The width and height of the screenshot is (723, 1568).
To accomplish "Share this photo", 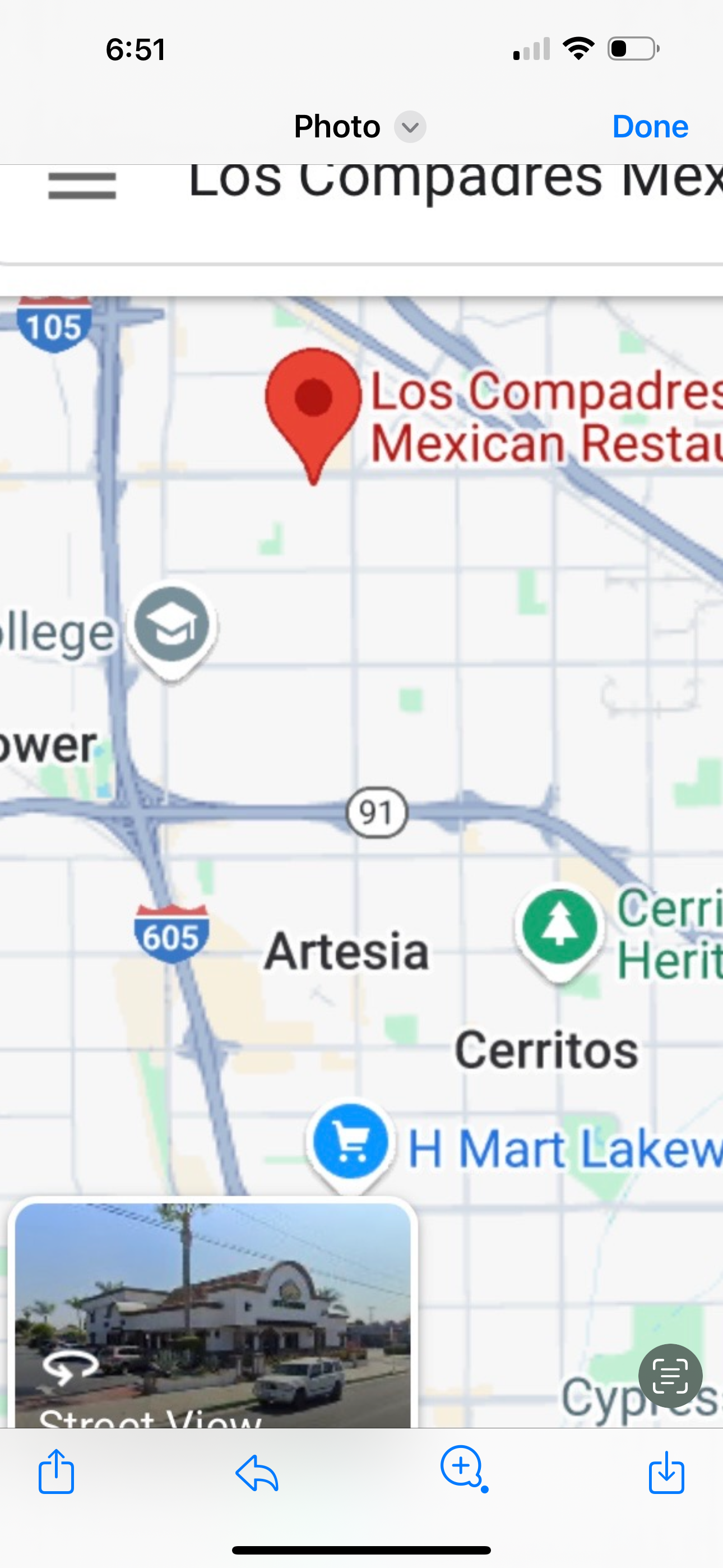I will [x=57, y=1472].
